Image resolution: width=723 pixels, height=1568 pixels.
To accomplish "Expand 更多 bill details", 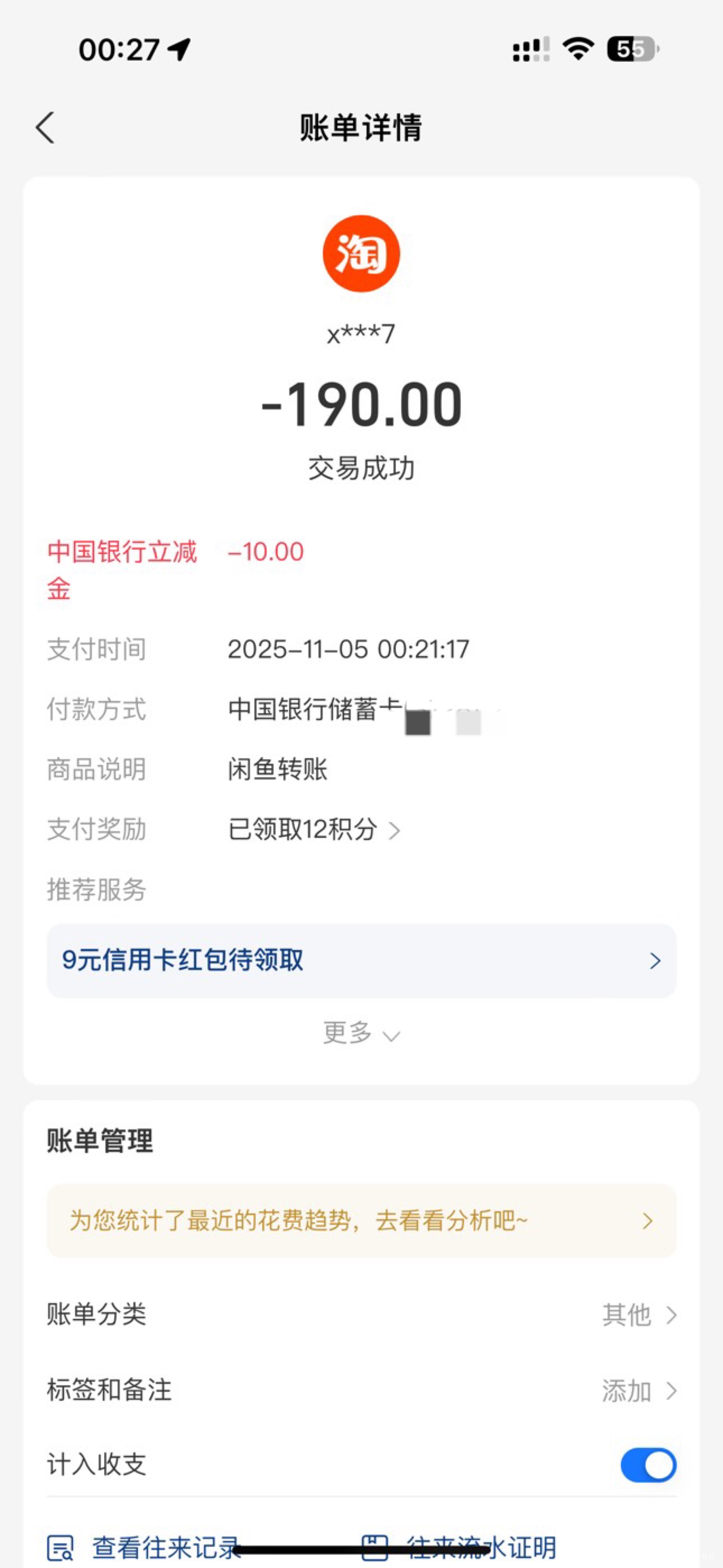I will 361,1033.
